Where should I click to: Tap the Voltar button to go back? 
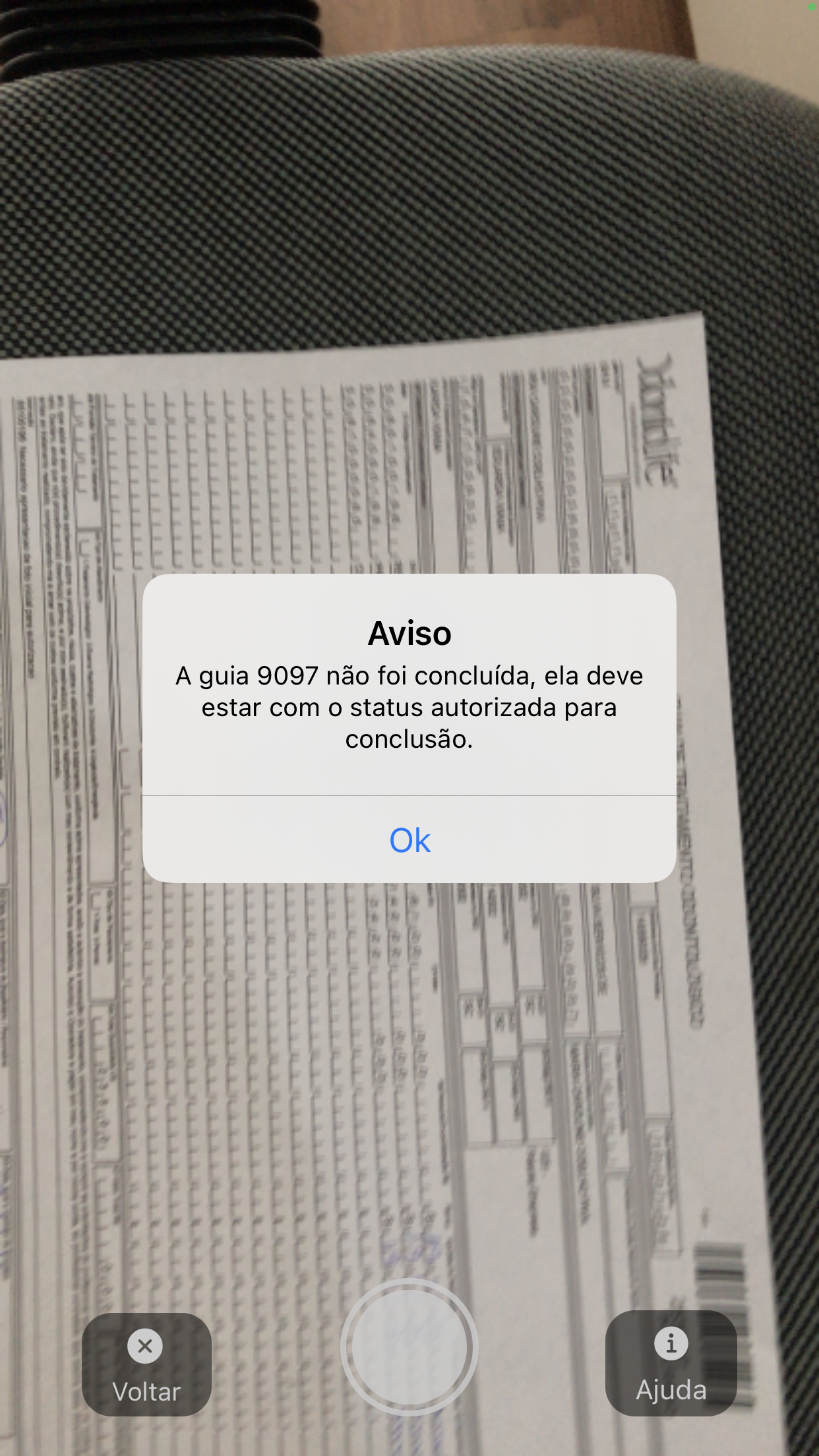pos(146,1365)
